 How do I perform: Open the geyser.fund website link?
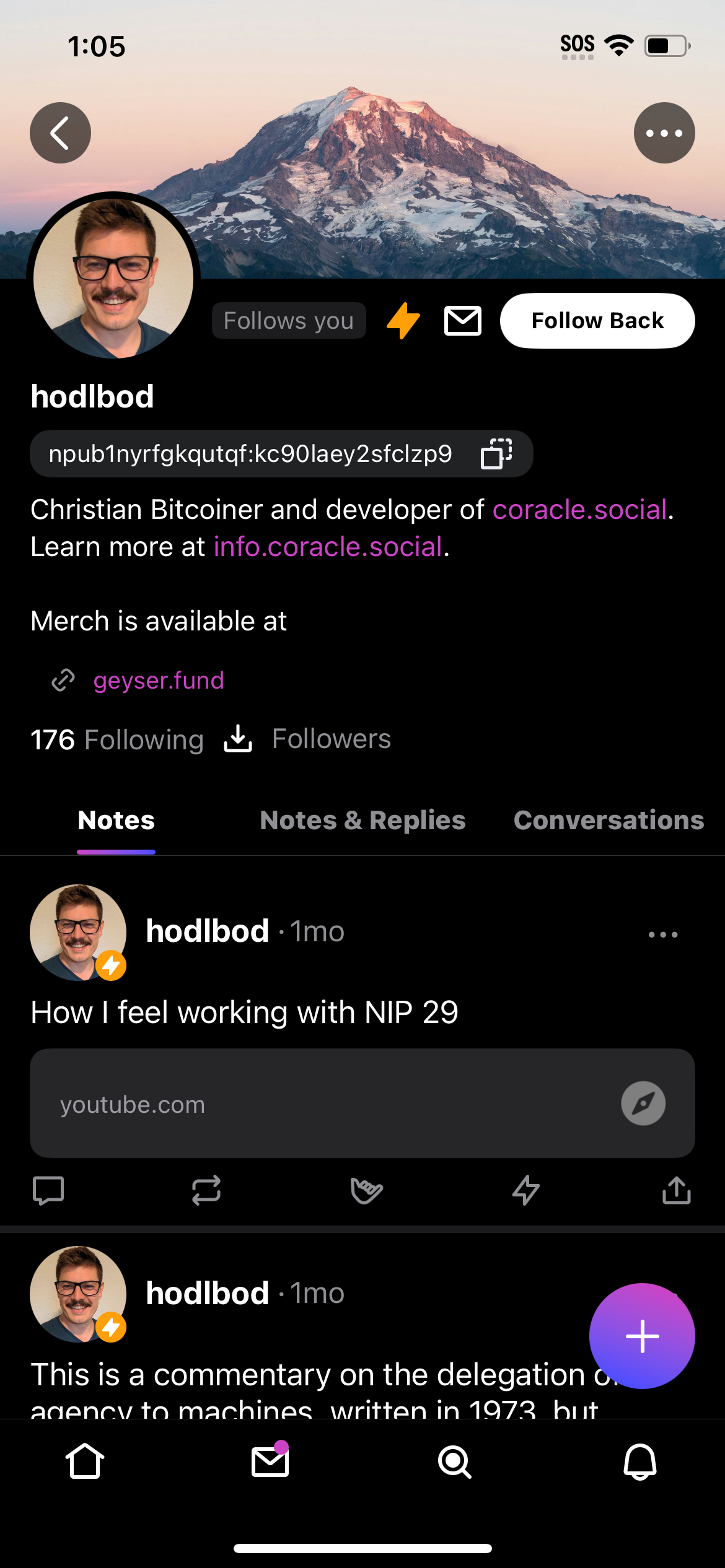click(x=159, y=680)
